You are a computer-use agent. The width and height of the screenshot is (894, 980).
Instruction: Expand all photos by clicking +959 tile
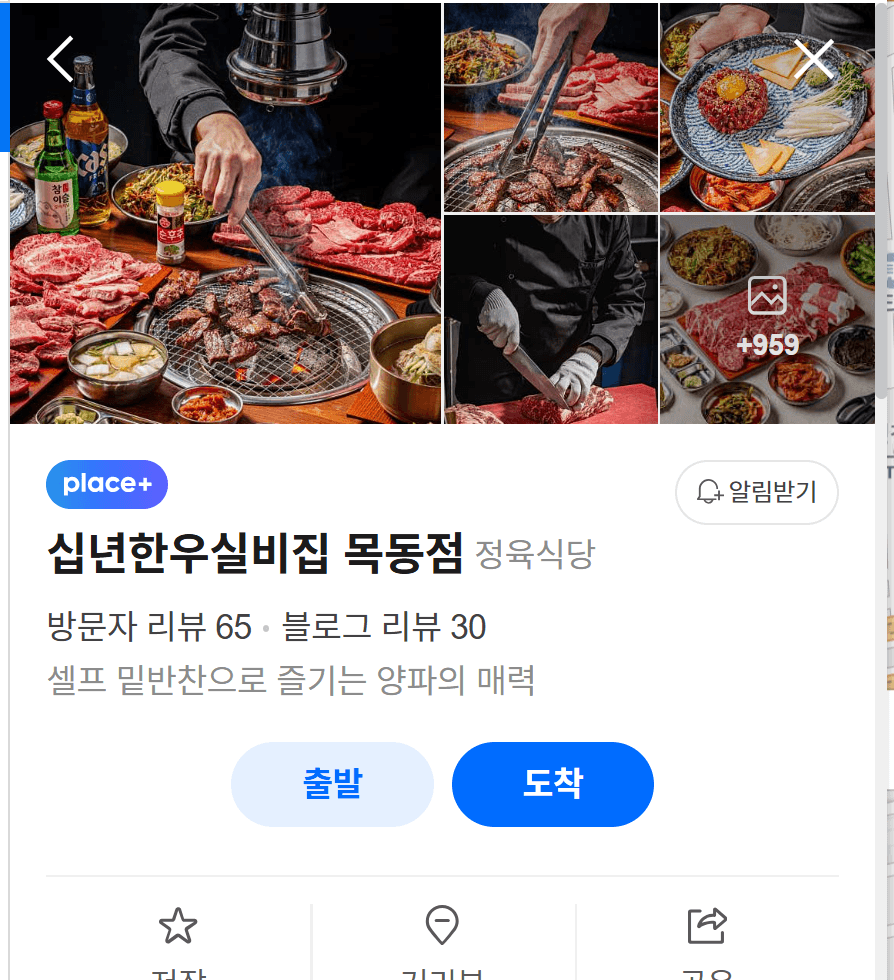click(x=766, y=320)
